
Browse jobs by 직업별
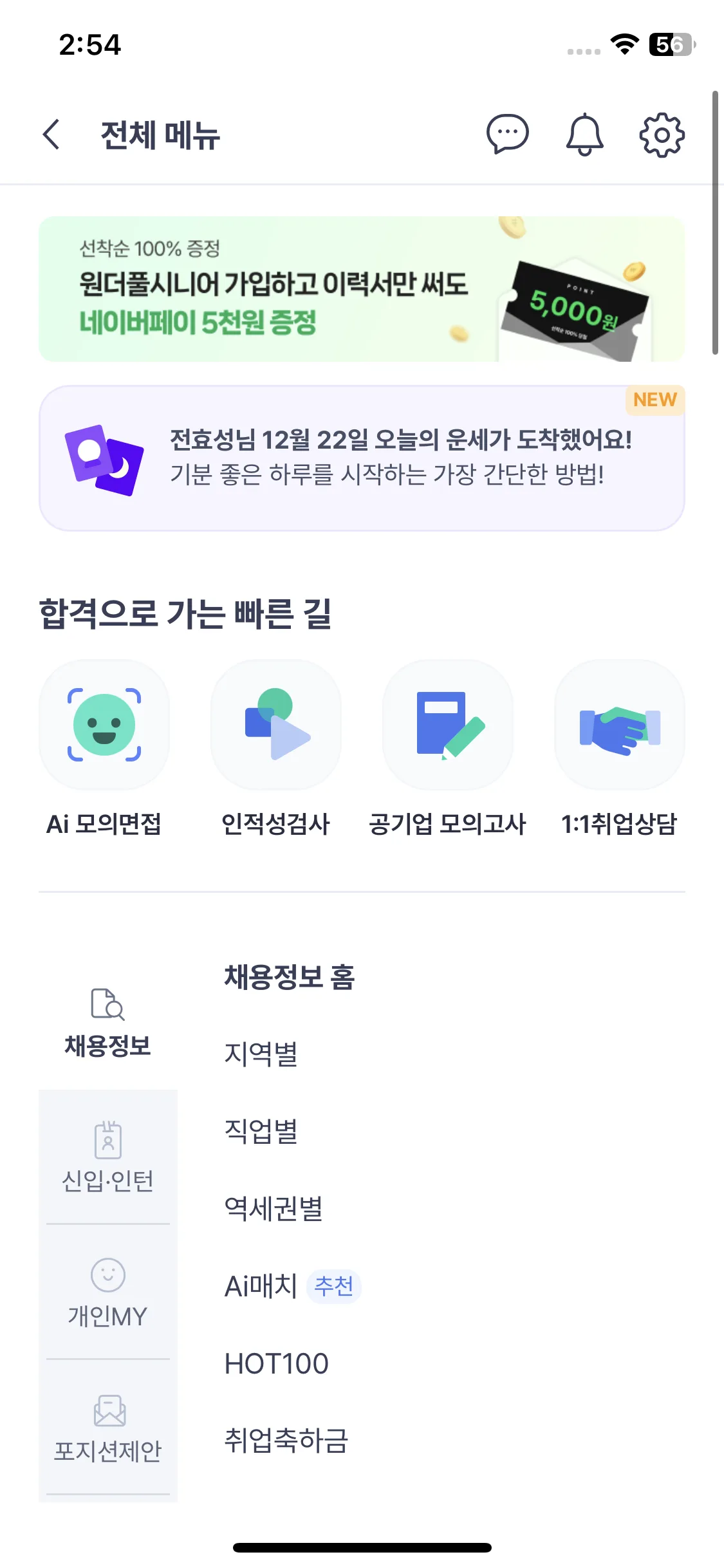tap(261, 1132)
